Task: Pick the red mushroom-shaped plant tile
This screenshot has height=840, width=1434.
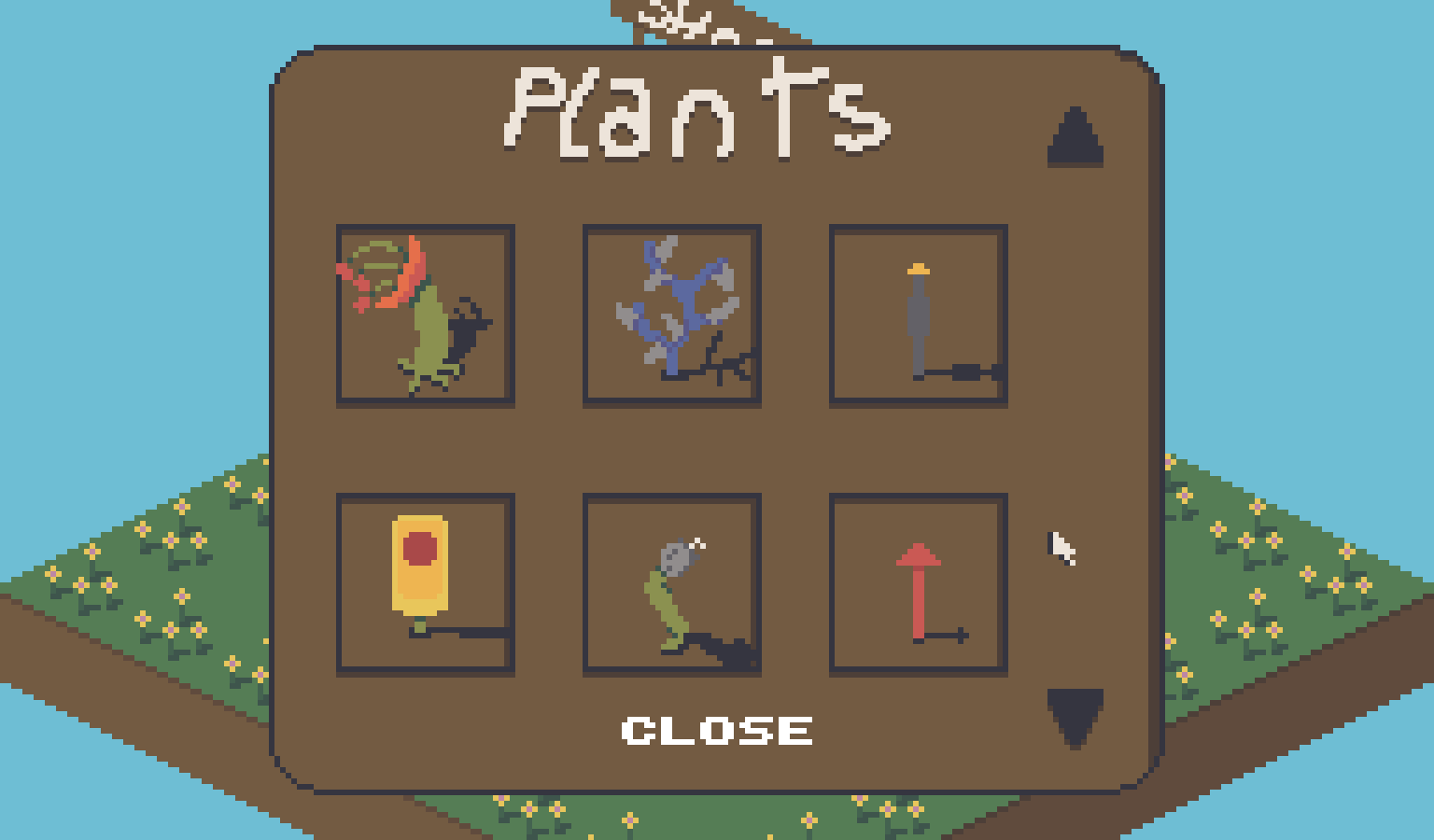Action: pos(918,583)
